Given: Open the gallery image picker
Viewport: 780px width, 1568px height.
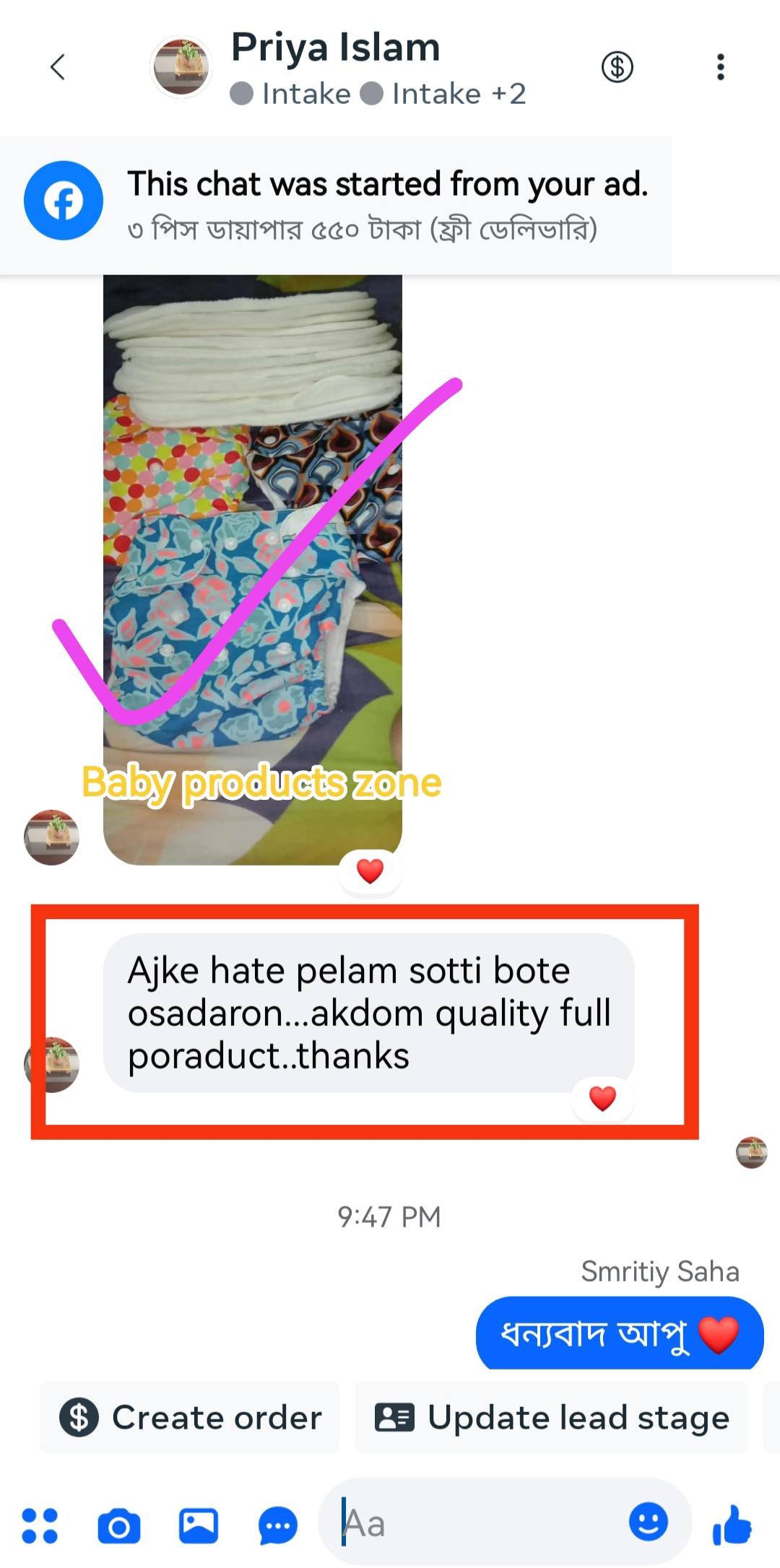Looking at the screenshot, I should [x=199, y=1525].
